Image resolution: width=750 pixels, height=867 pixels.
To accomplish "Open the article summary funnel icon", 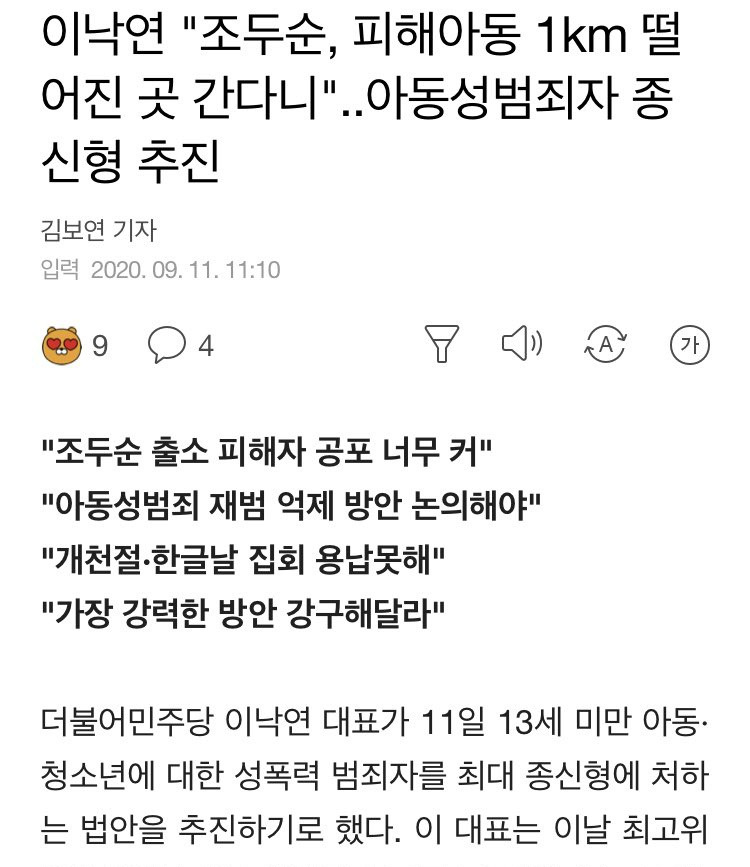I will click(441, 345).
